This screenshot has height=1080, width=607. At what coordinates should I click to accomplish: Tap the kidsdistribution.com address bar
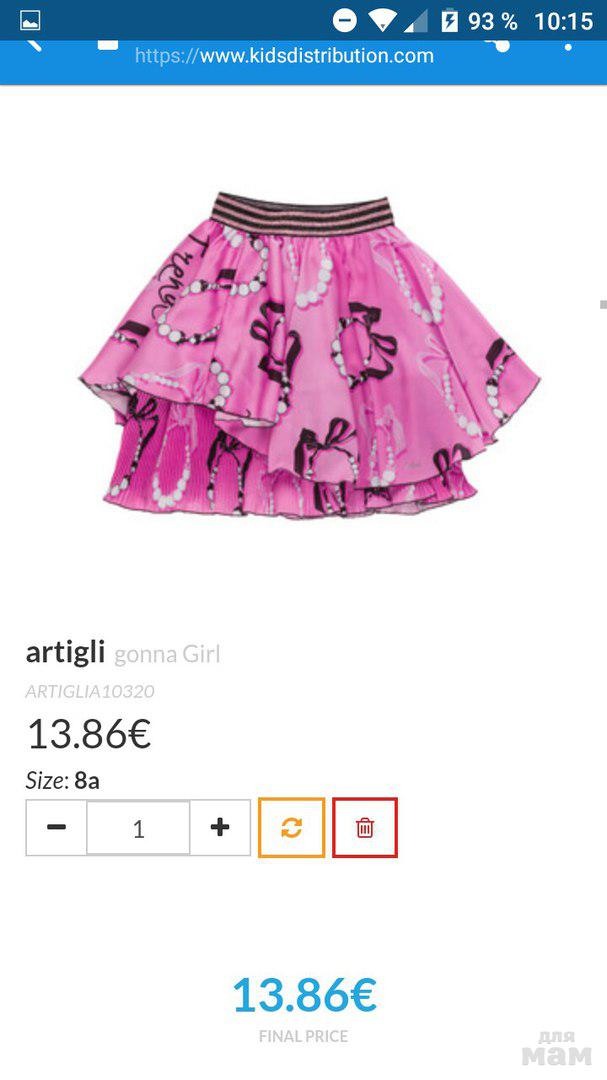click(x=285, y=56)
